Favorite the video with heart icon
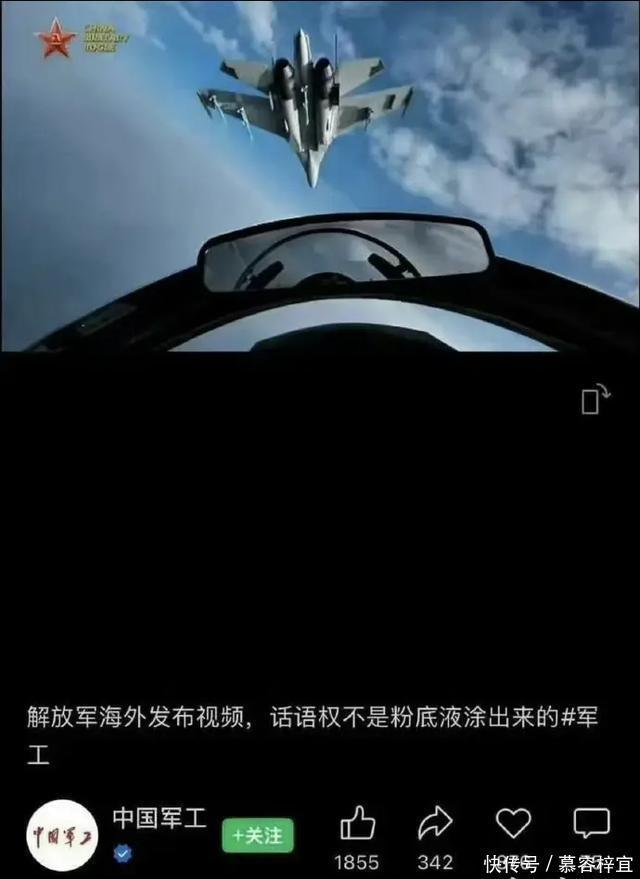Viewport: 640px width, 879px height. 513,823
